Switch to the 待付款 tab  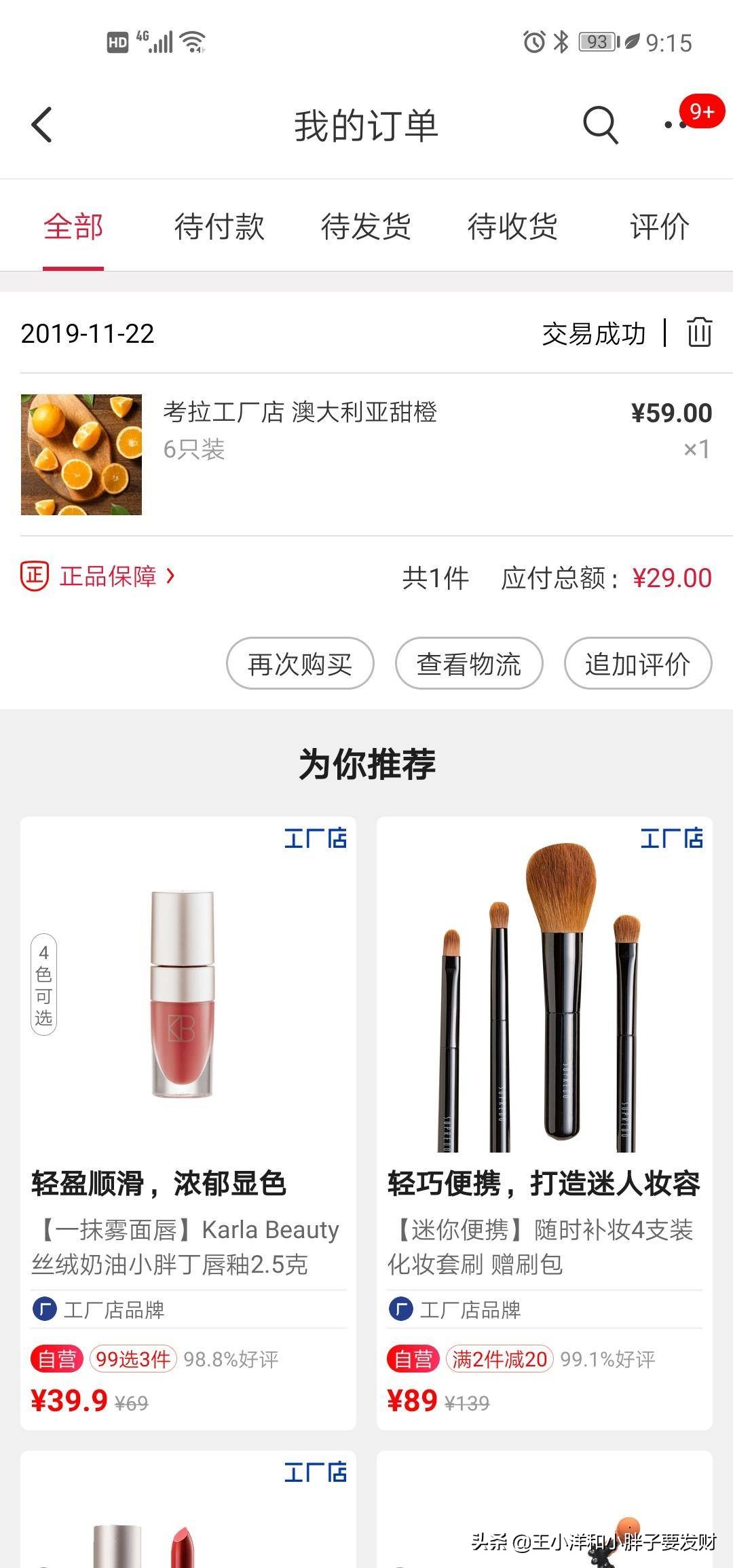pyautogui.click(x=220, y=227)
